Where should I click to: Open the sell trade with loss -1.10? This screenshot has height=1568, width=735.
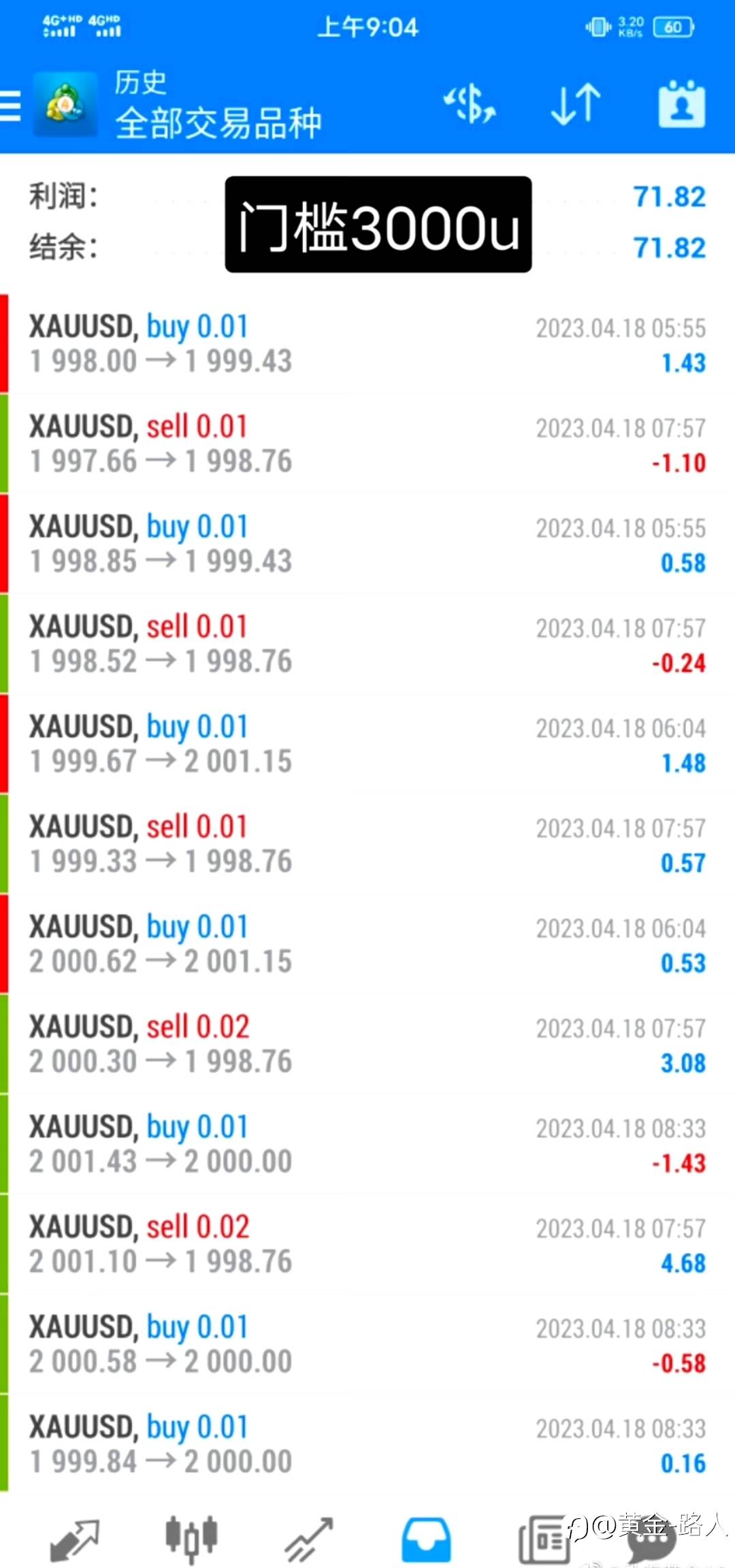coord(367,444)
